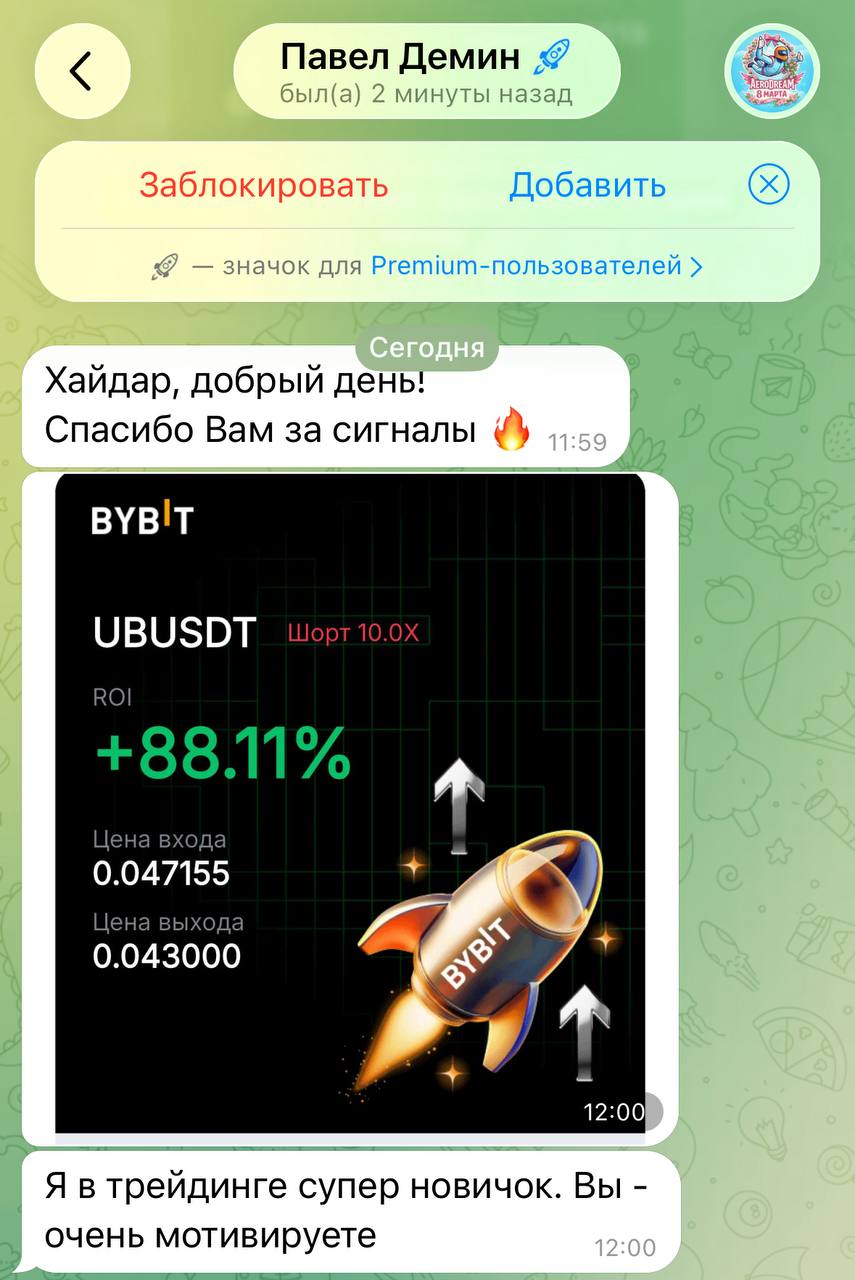Tap Заблокировать to block this user
Image resolution: width=855 pixels, height=1280 pixels.
coord(263,186)
